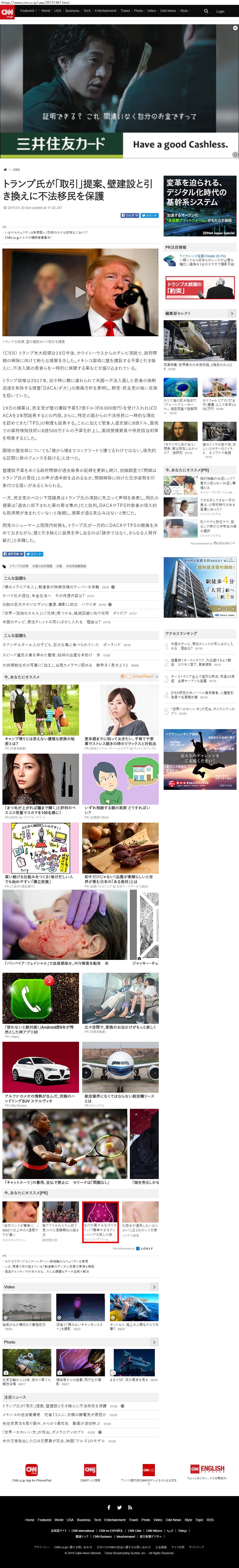The width and height of the screenshot is (239, 1568).
Task: Expand the Featured dropdown menu
Action: tap(28, 11)
